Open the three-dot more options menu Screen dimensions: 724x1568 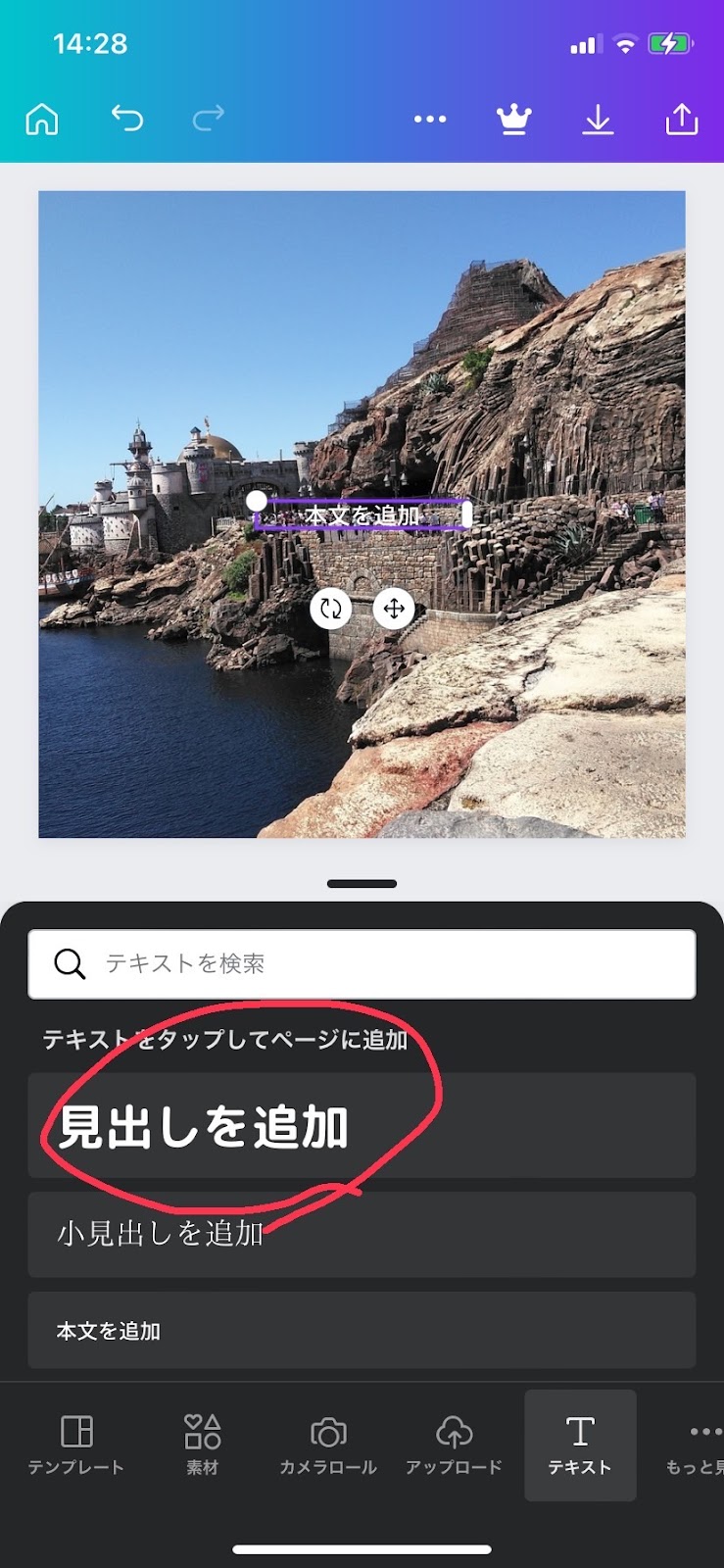coord(429,120)
